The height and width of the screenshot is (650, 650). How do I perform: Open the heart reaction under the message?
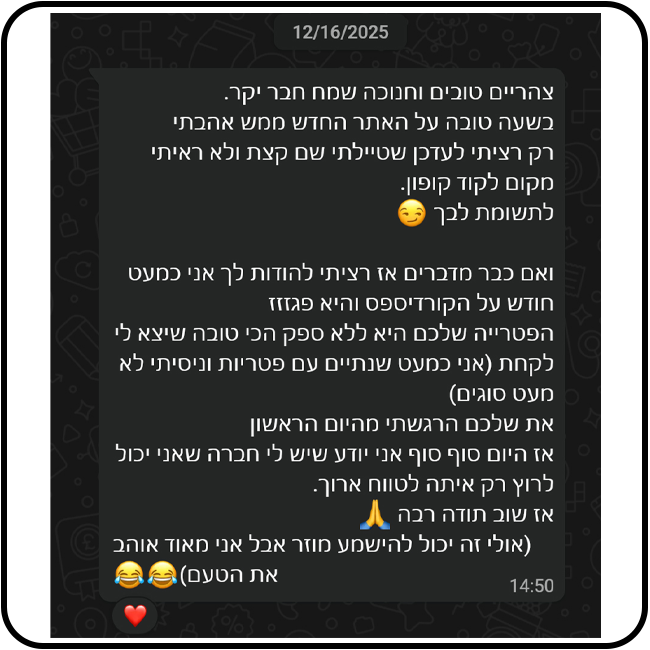[x=135, y=615]
